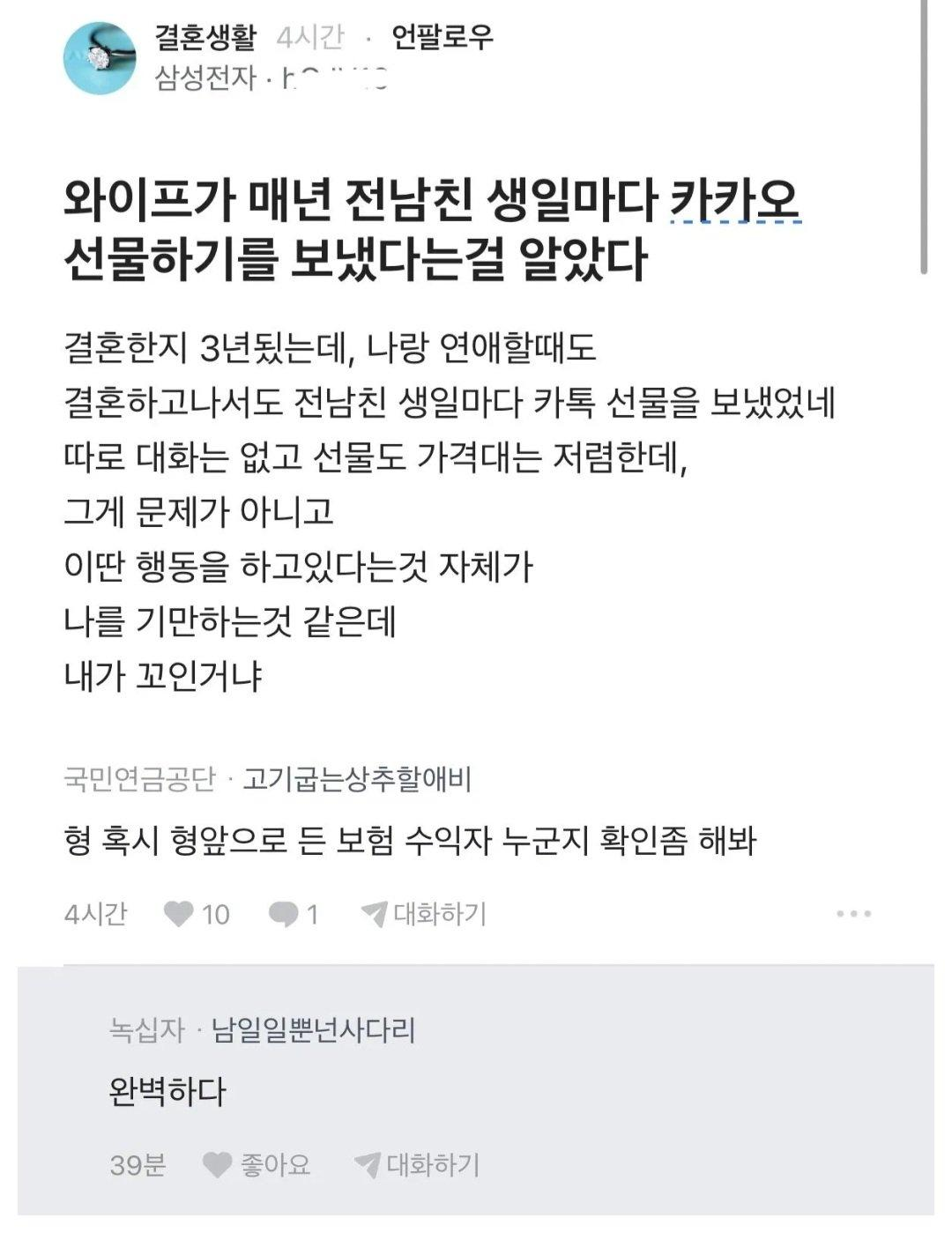Image resolution: width=952 pixels, height=1233 pixels.
Task: Open the three-dot menu on 고기굽는상추할애비's comment
Action: click(853, 914)
